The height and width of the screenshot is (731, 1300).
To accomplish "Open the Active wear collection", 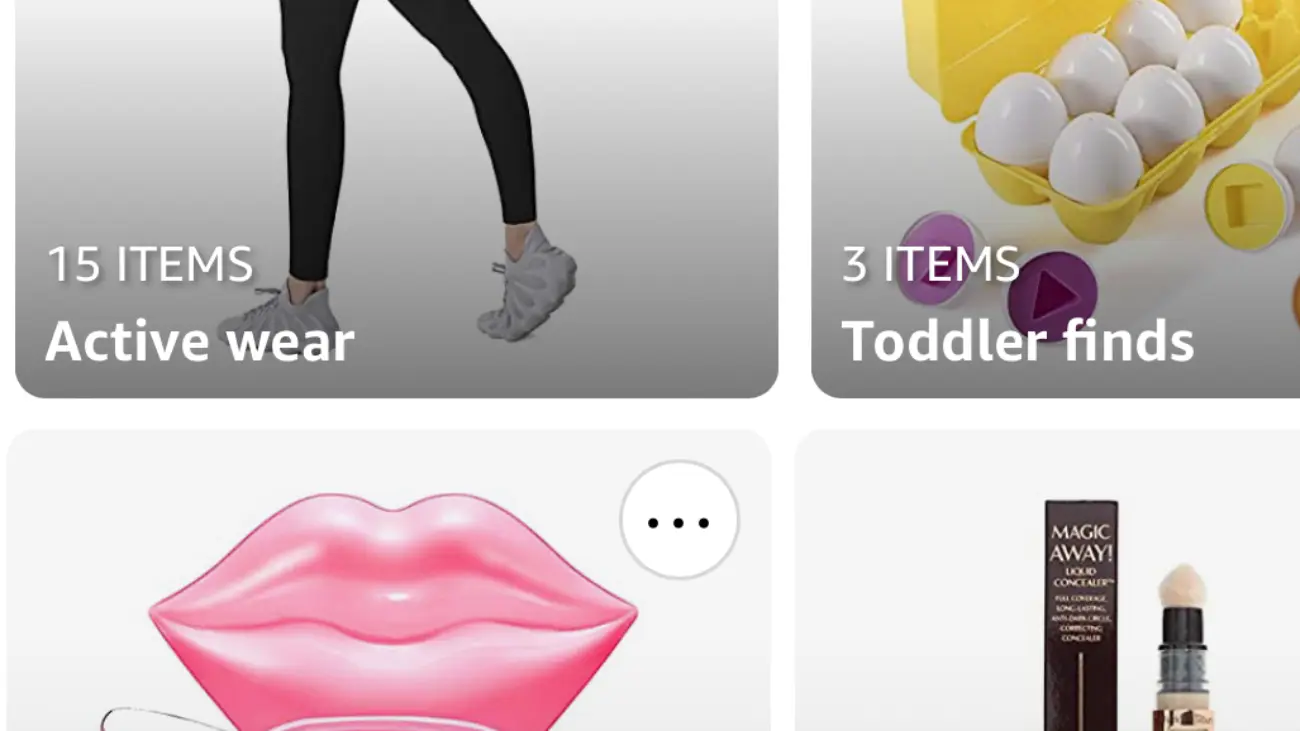I will coord(396,200).
